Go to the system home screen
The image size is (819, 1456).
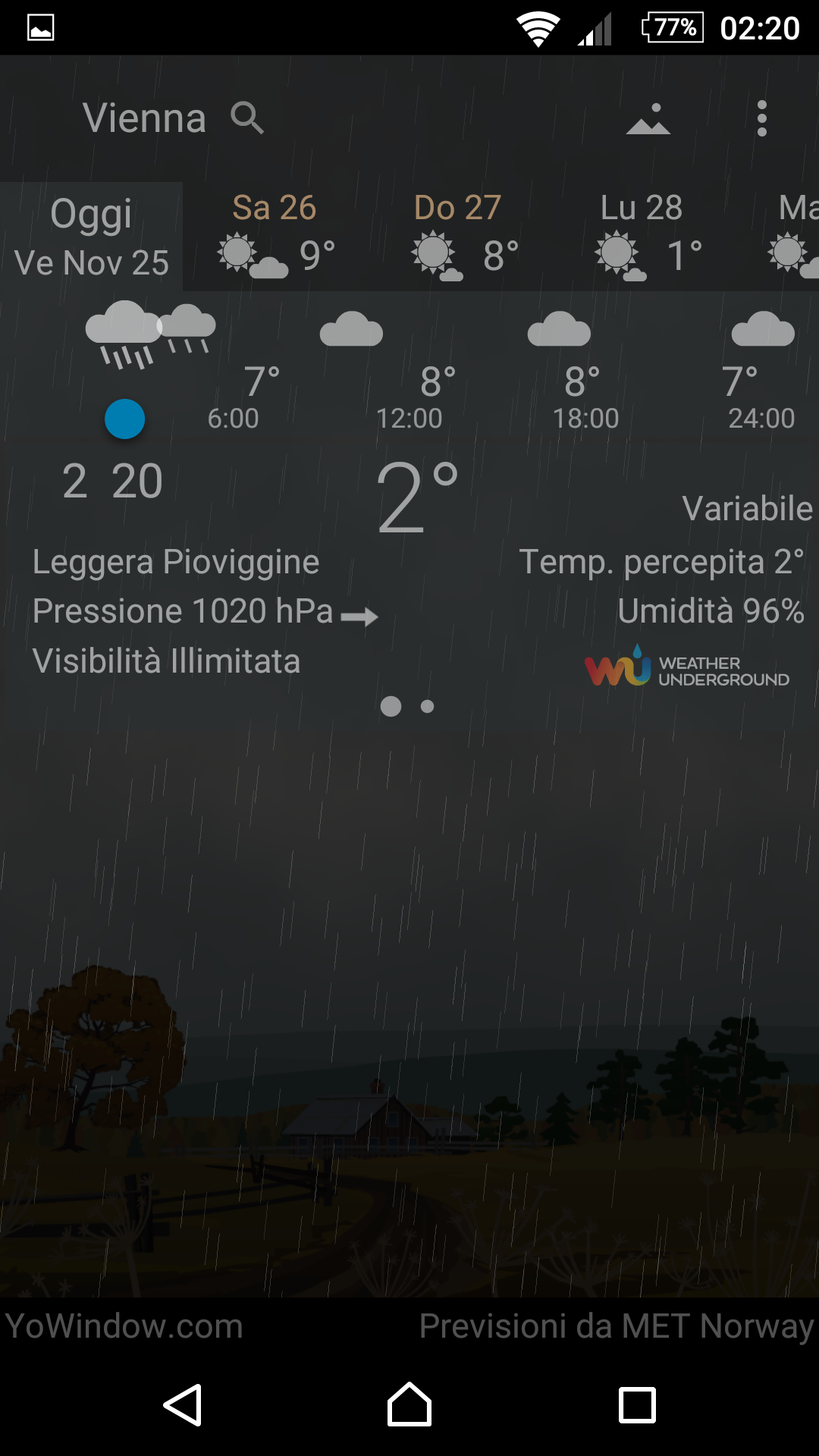pos(409,1405)
